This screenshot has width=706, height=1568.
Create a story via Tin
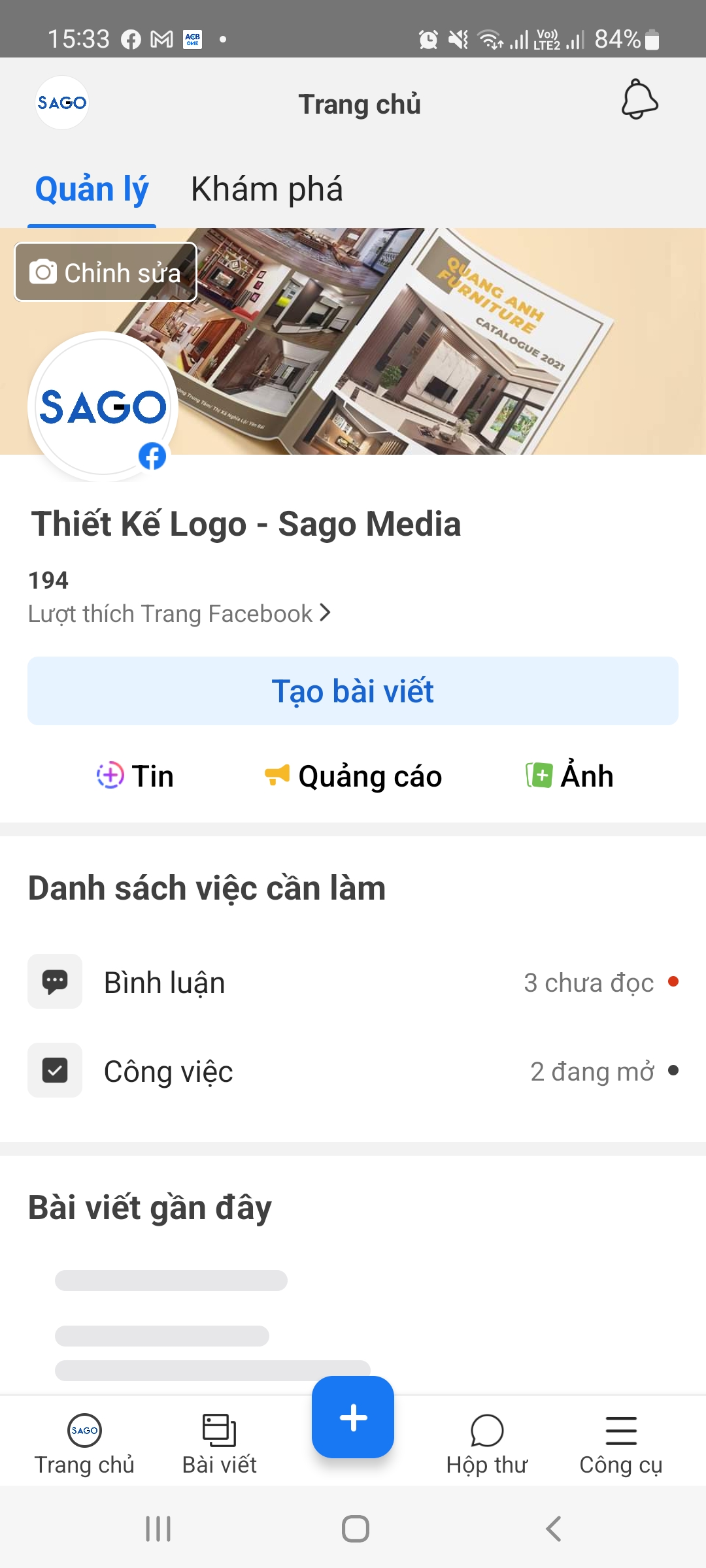pyautogui.click(x=136, y=776)
